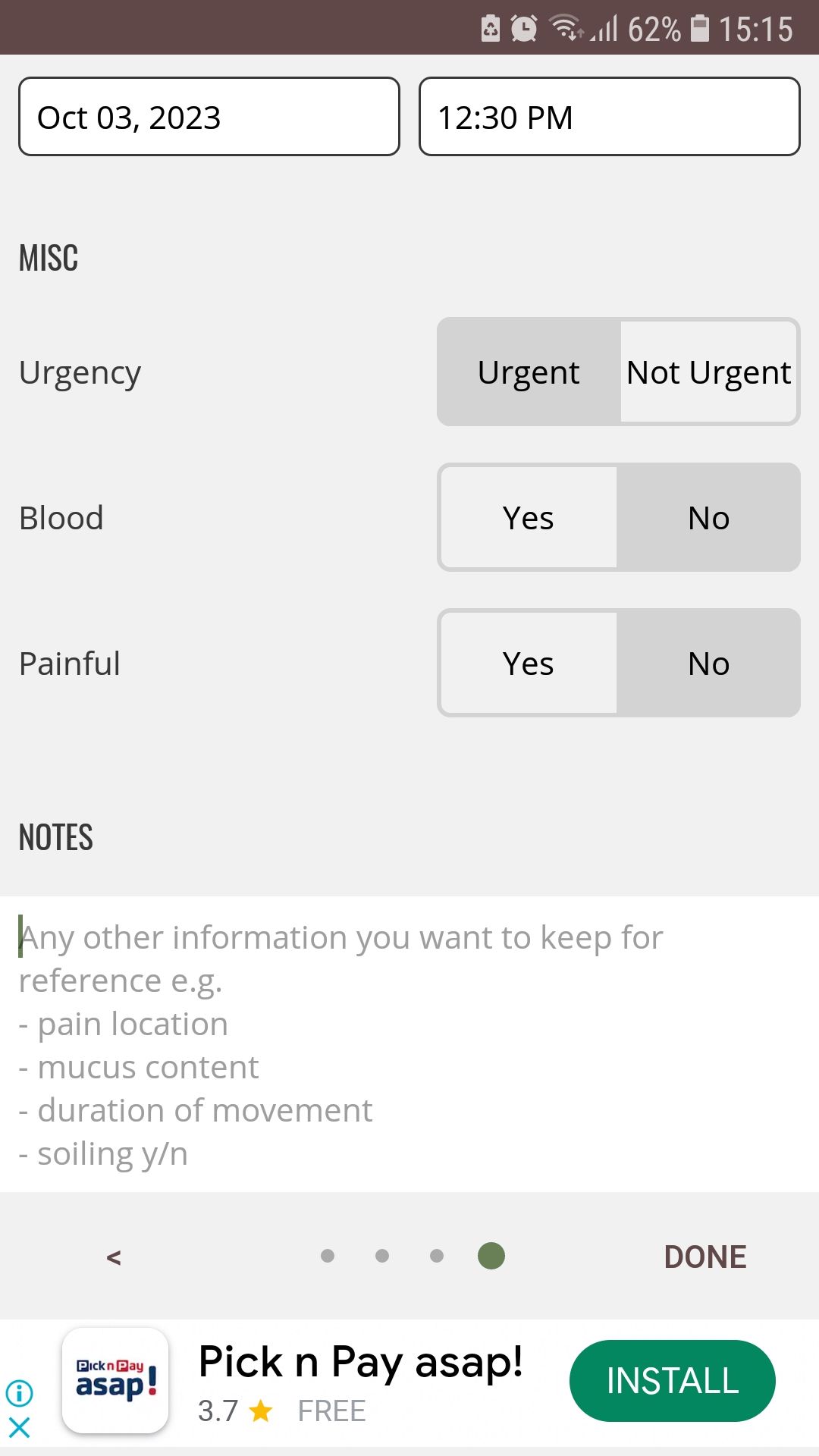Screen dimensions: 819x1456
Task: Select Urgent for the Urgency setting
Action: pyautogui.click(x=529, y=372)
